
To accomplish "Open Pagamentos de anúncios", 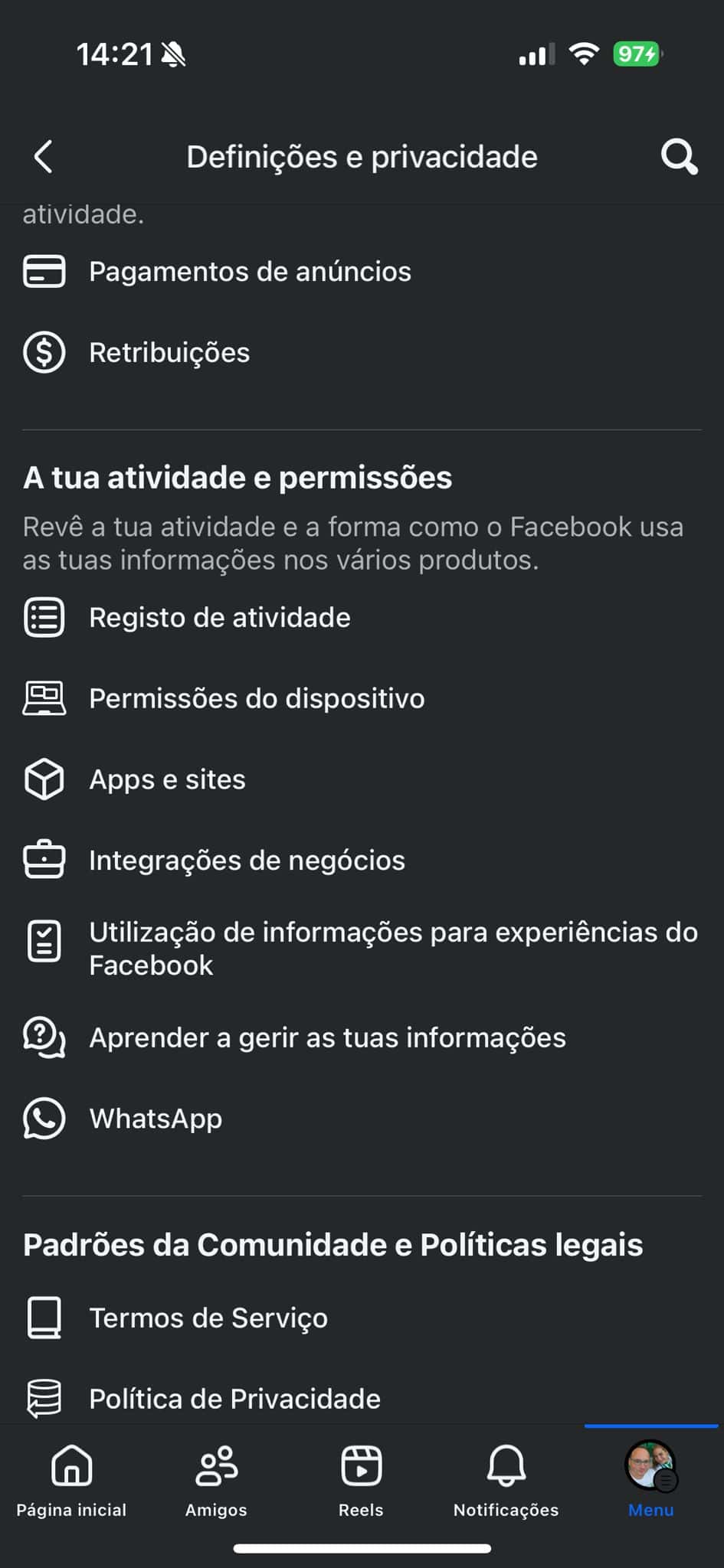I will coord(250,272).
